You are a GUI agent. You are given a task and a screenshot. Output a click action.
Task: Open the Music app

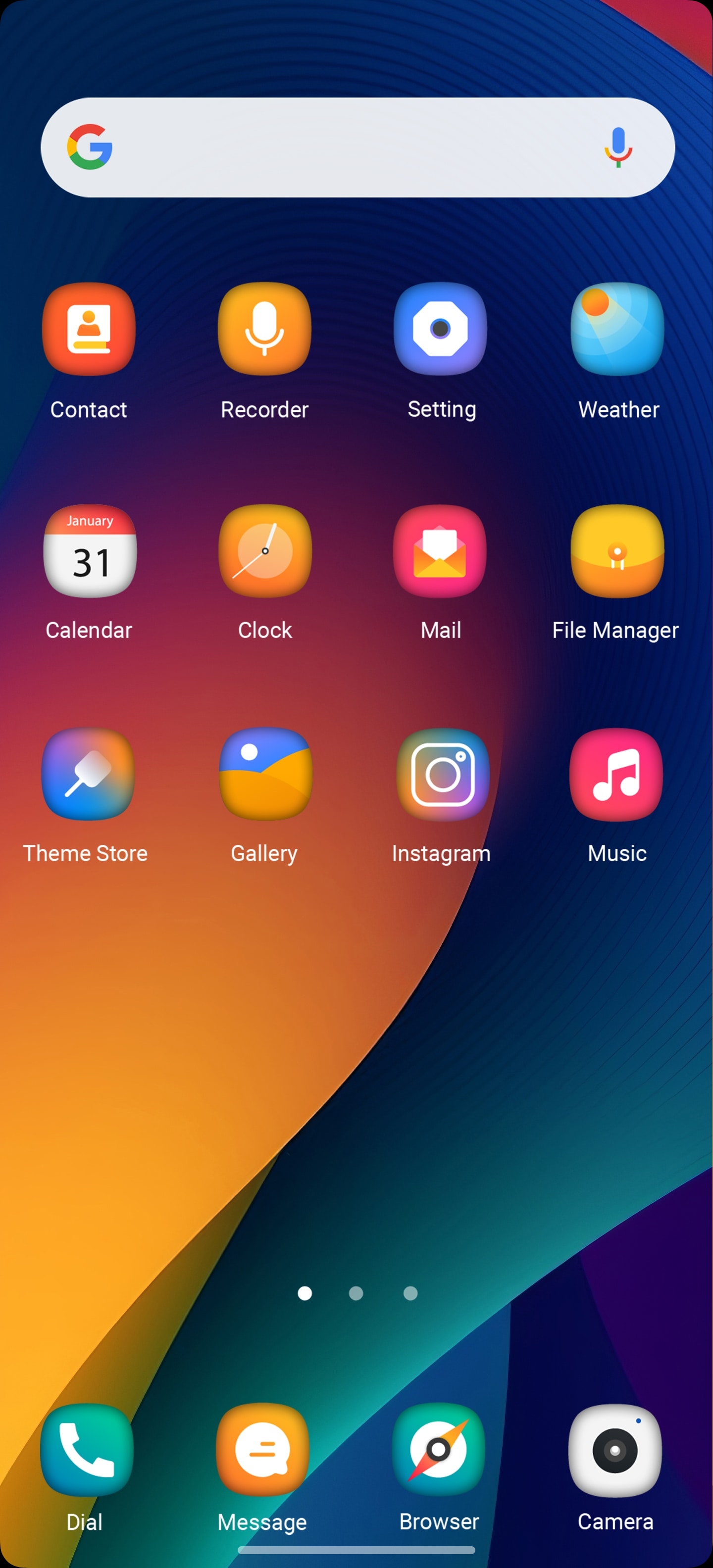pyautogui.click(x=616, y=774)
